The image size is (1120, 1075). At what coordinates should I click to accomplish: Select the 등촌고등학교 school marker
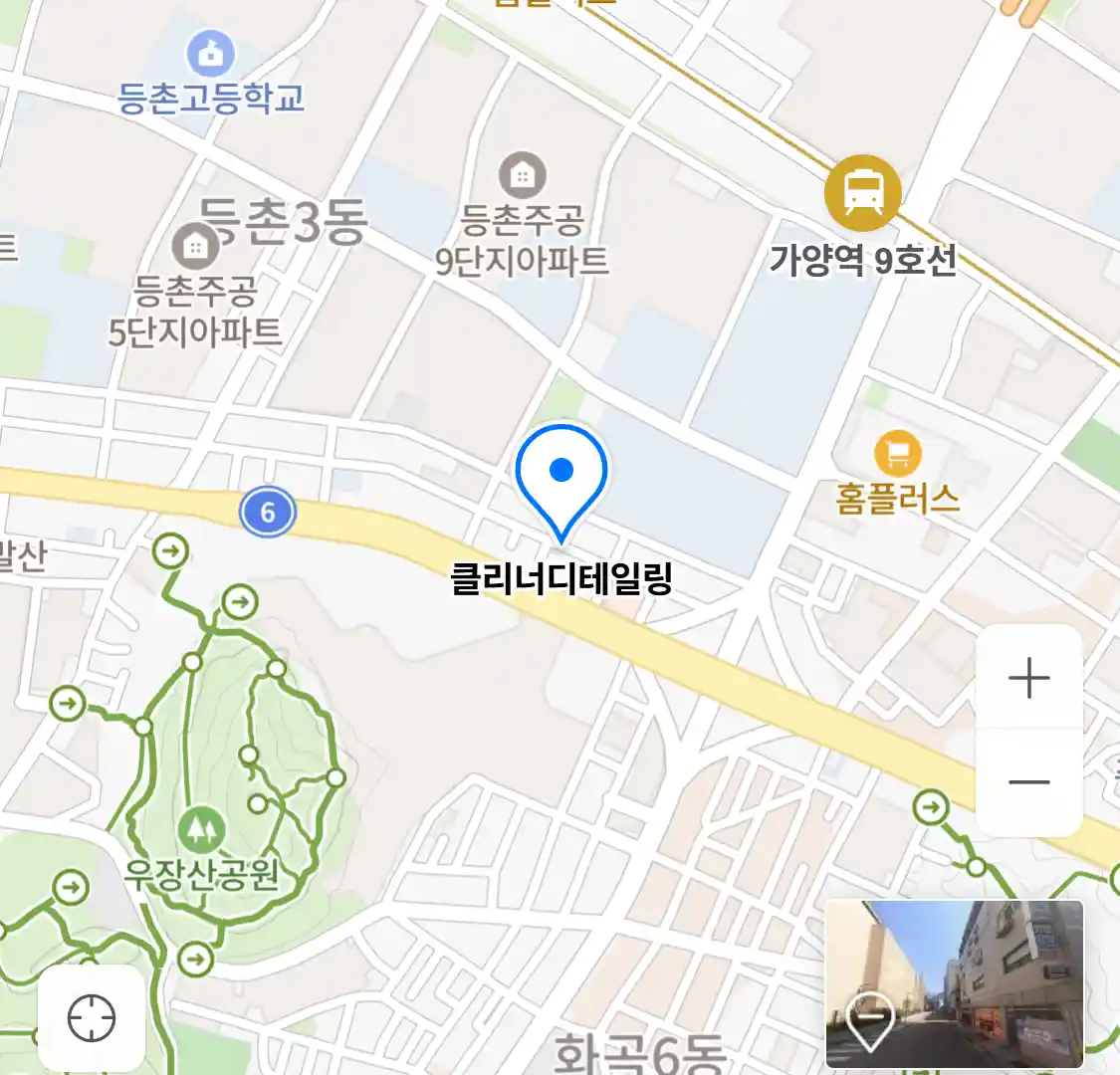(x=210, y=55)
